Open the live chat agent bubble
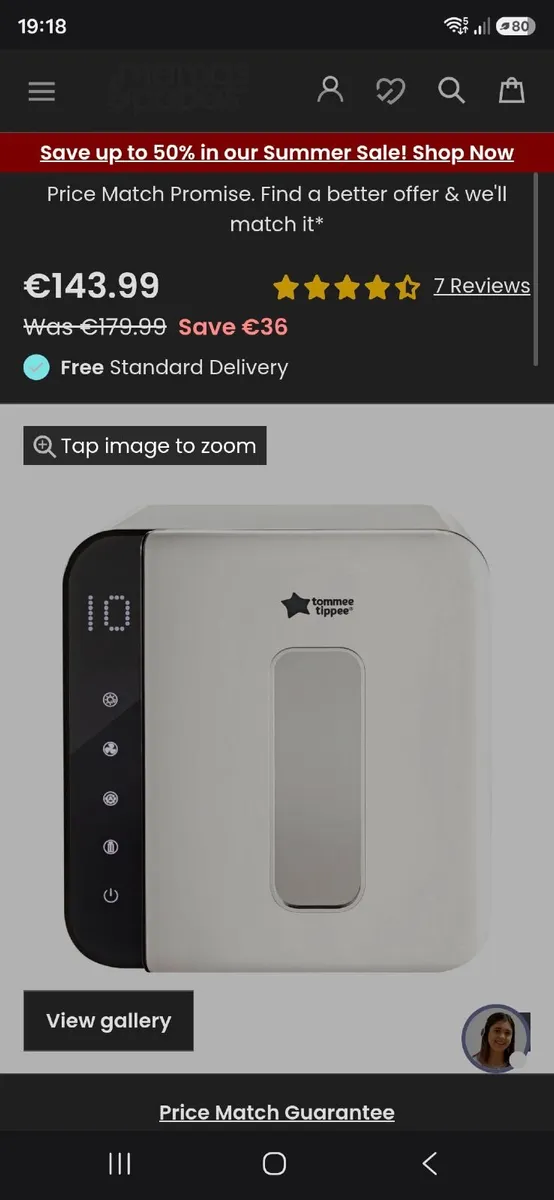Screen dimensions: 554x1200 (x=496, y=1039)
